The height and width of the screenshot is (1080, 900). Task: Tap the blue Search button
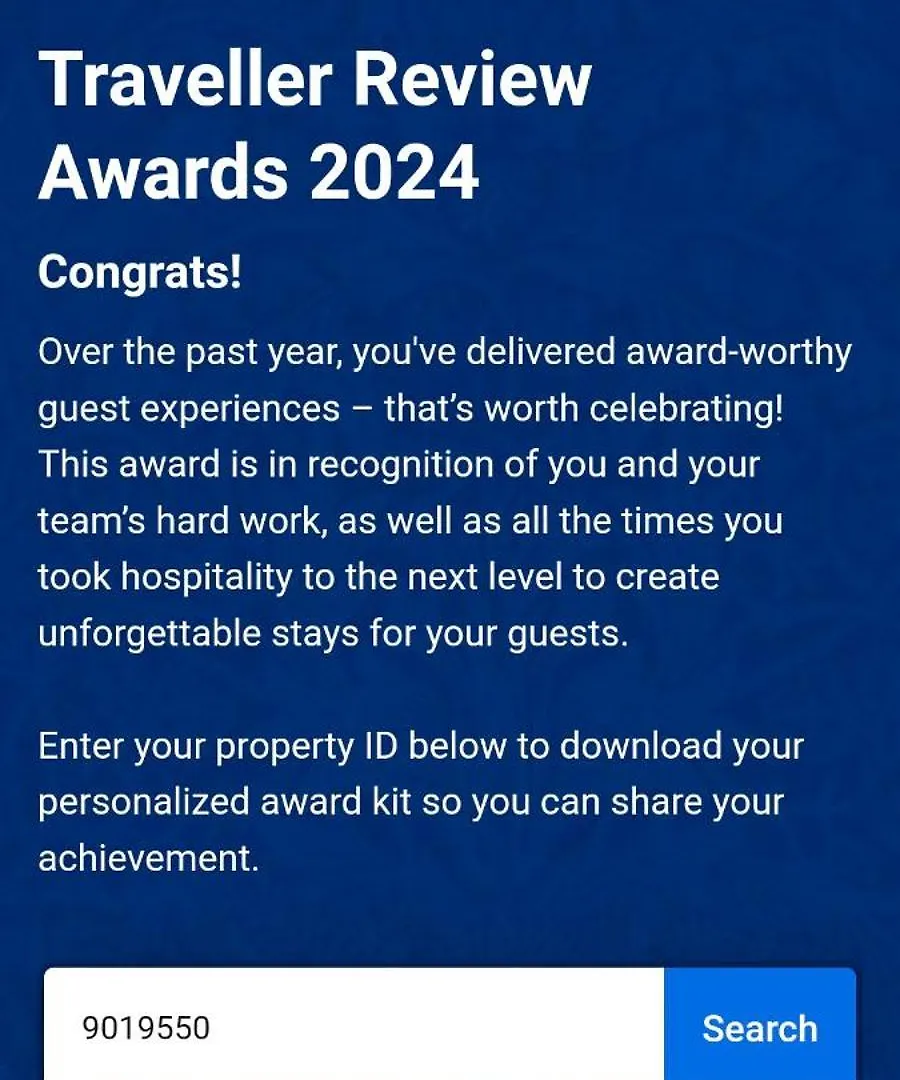point(759,1027)
